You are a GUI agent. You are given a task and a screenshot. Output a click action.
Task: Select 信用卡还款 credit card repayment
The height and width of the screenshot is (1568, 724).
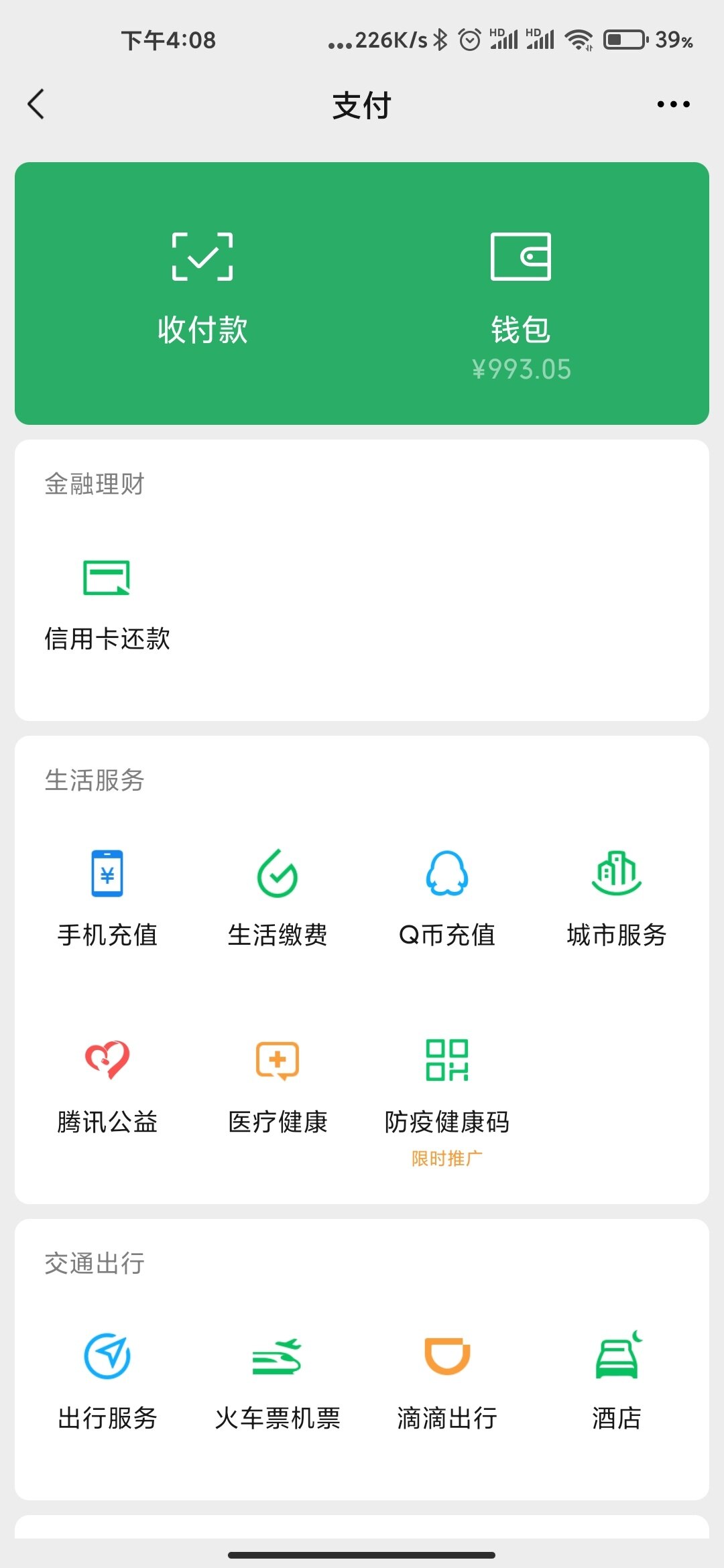107,604
